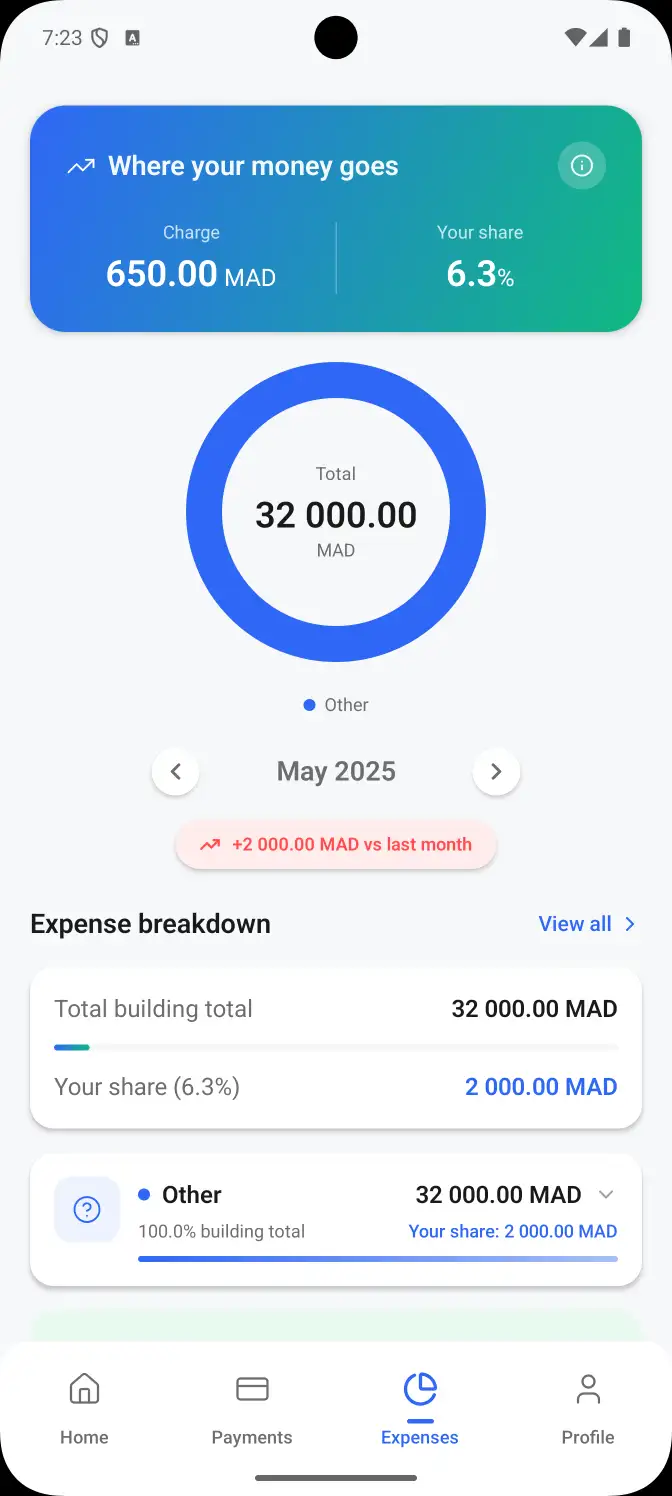672x1496 pixels.
Task: Open the info icon on money card
Action: 582,165
